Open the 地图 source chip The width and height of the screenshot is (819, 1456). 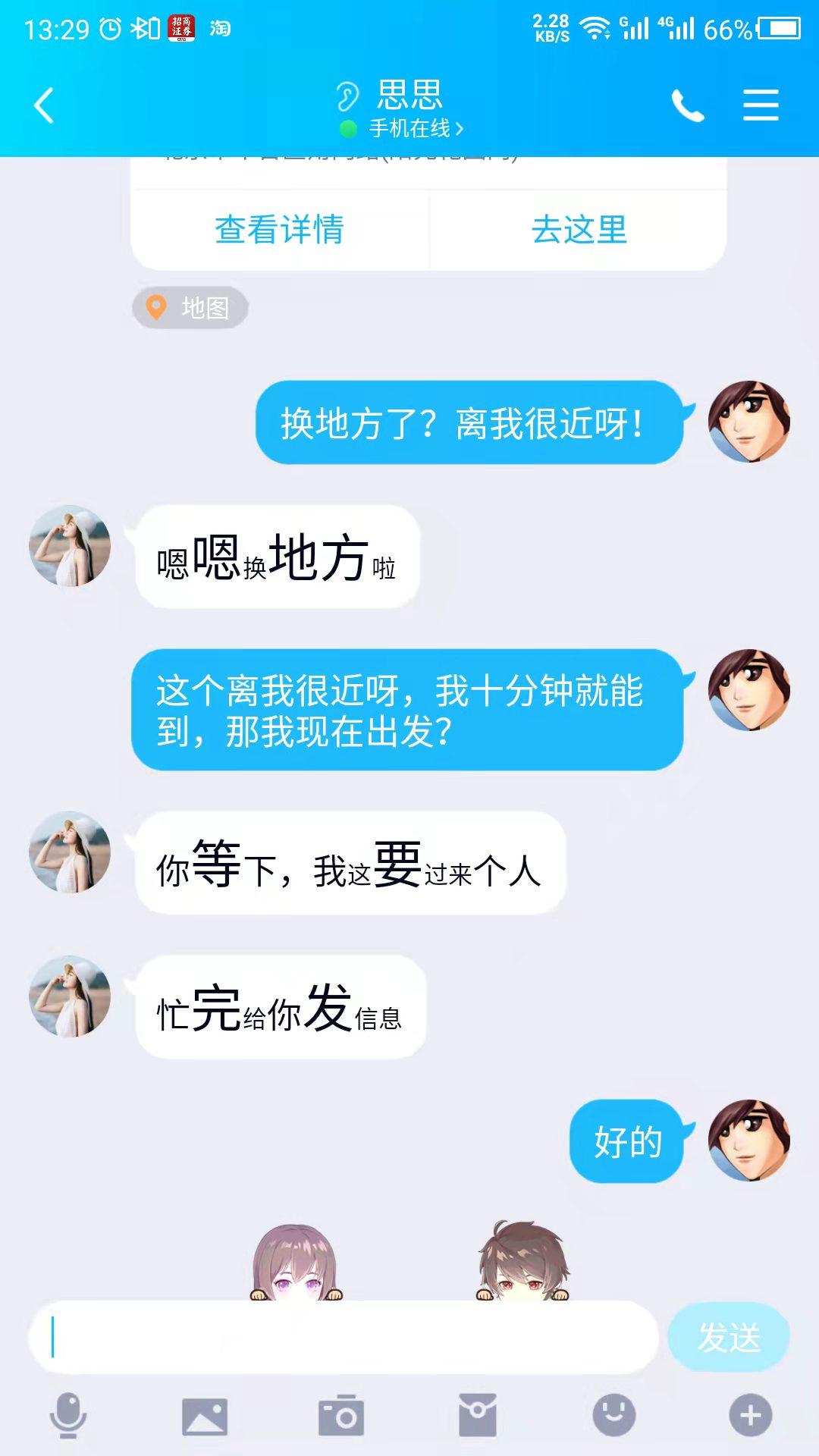pos(190,308)
